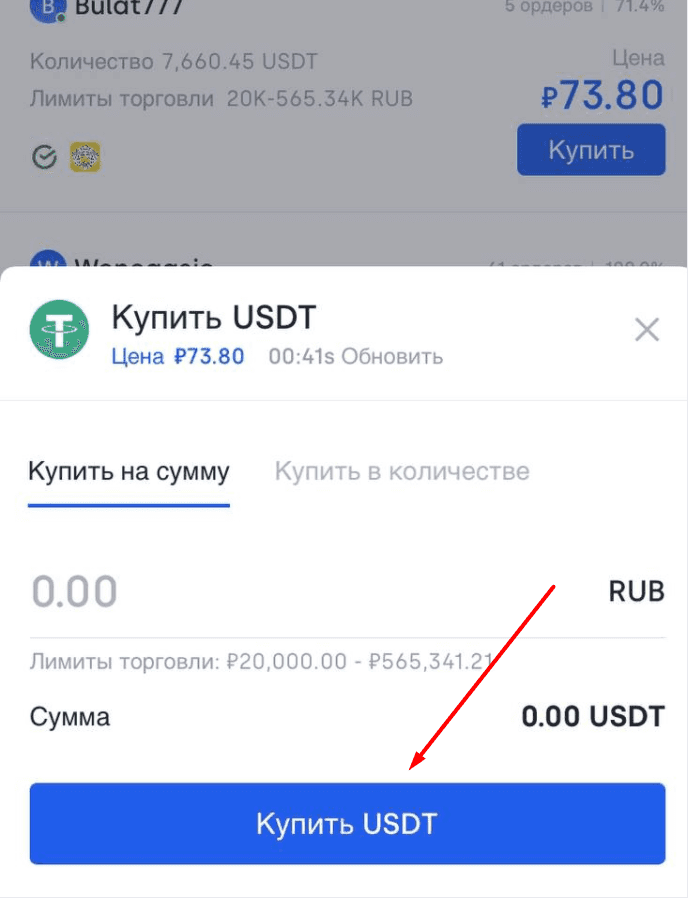The width and height of the screenshot is (688, 900).
Task: Select the Купить на сумму tab
Action: (129, 471)
